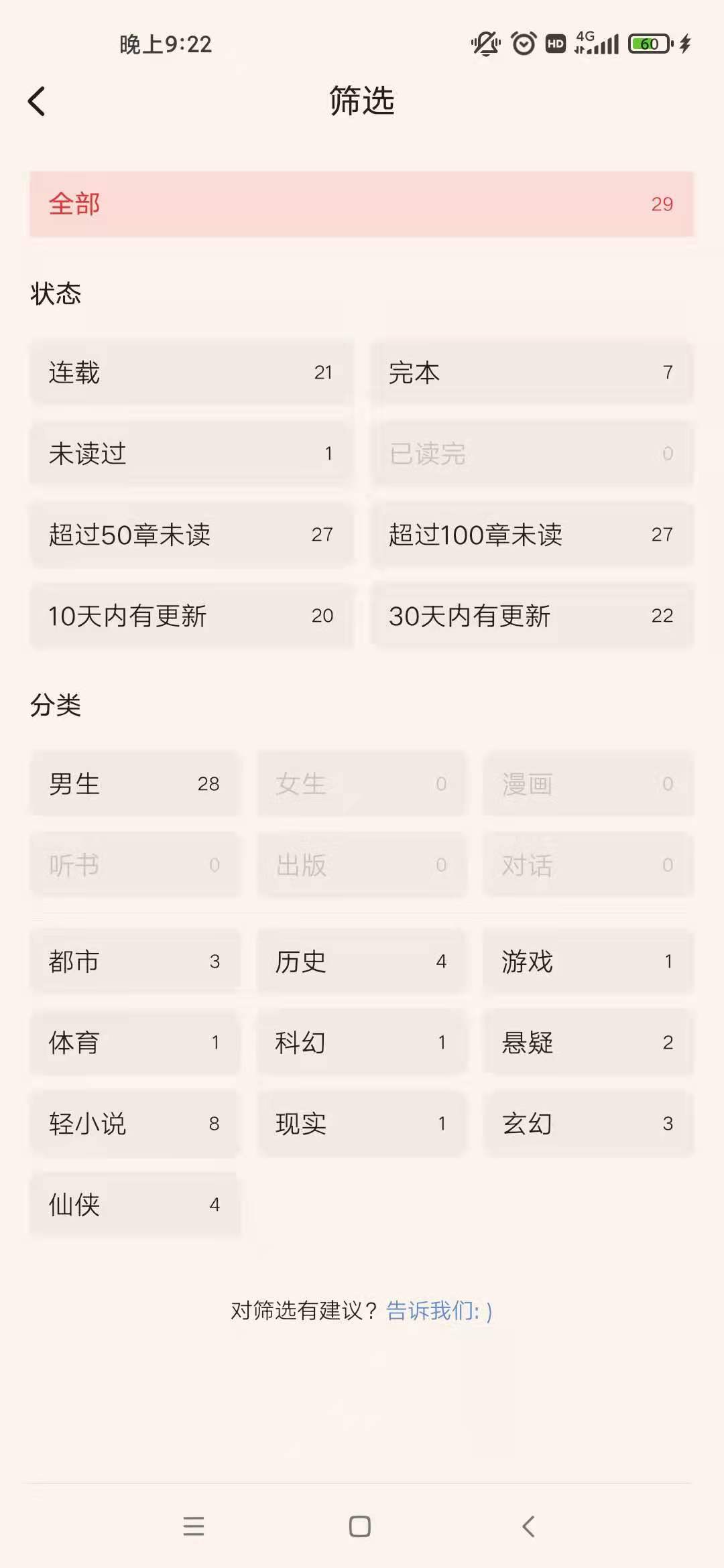Select the 超过100章未读 filter
Viewport: 724px width, 1568px height.
pyautogui.click(x=532, y=536)
